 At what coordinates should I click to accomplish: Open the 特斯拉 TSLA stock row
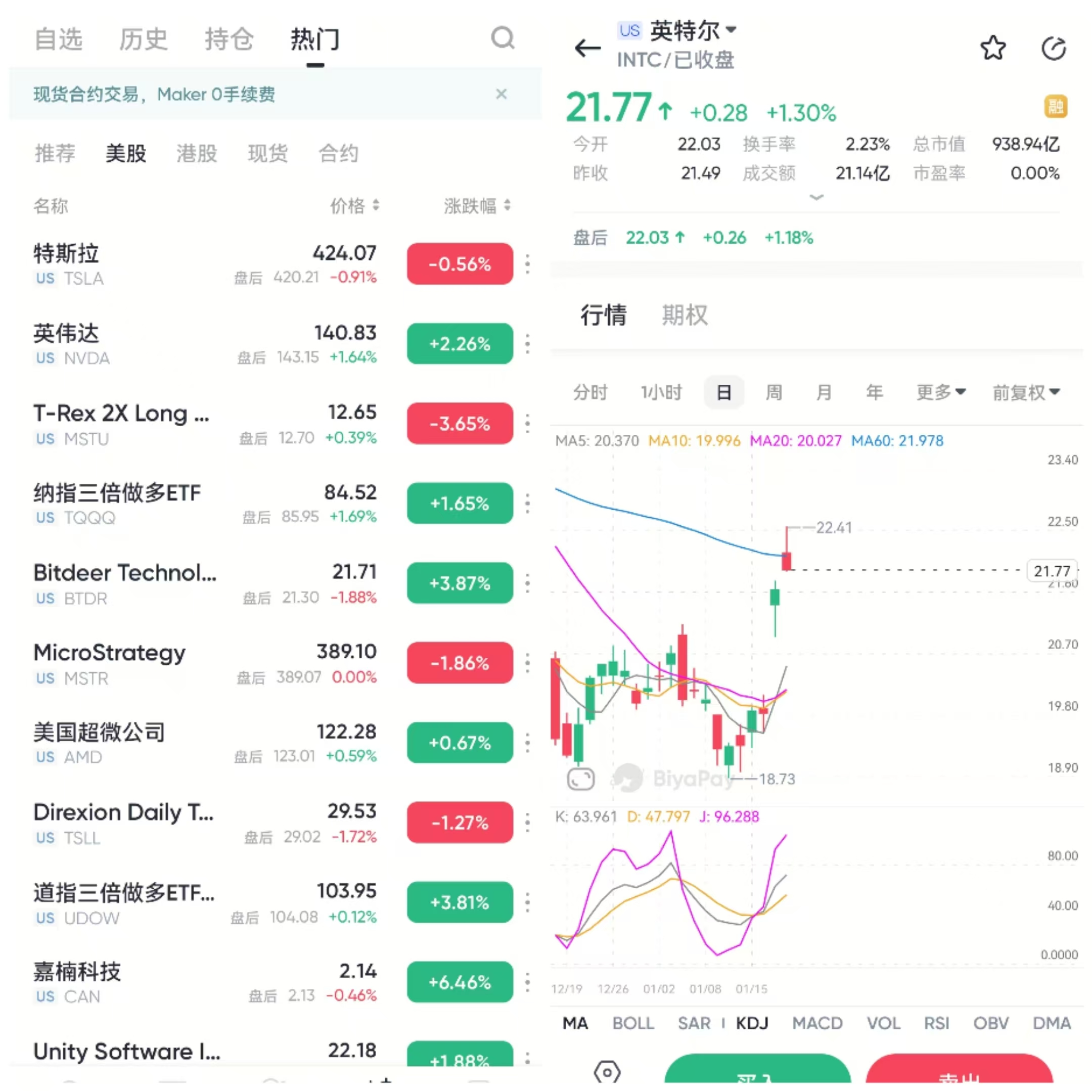click(203, 264)
